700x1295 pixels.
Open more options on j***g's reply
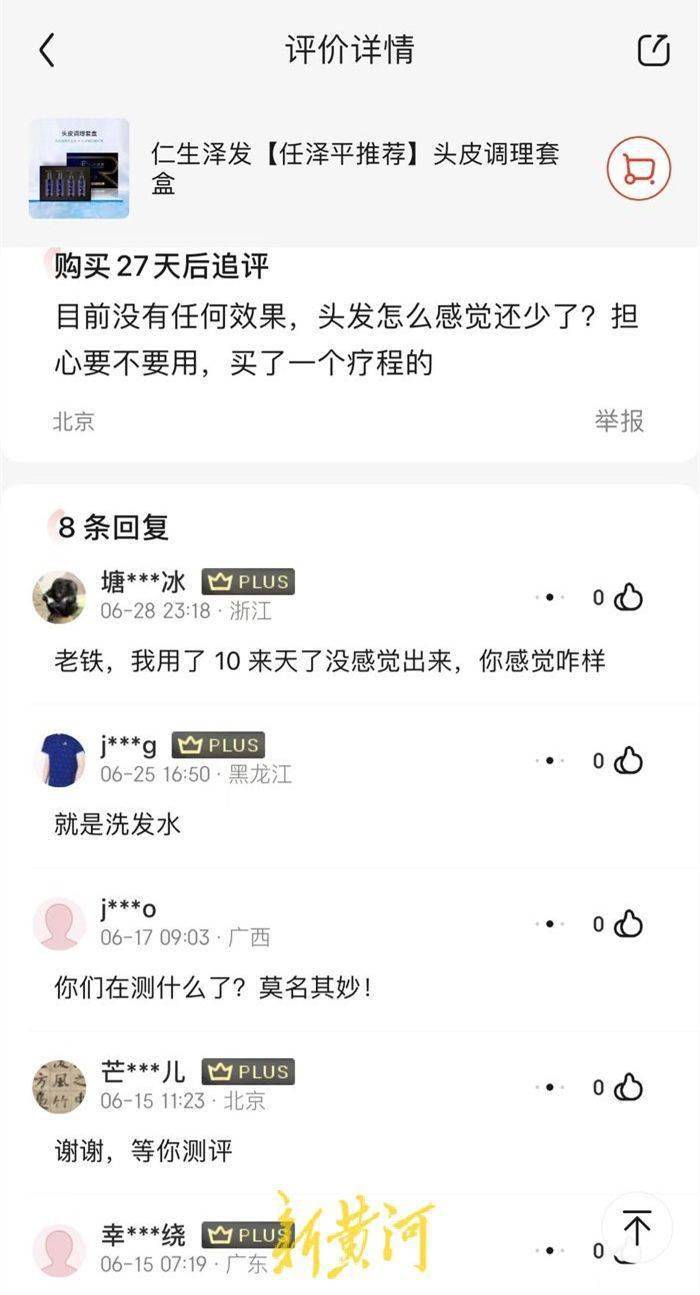click(549, 761)
